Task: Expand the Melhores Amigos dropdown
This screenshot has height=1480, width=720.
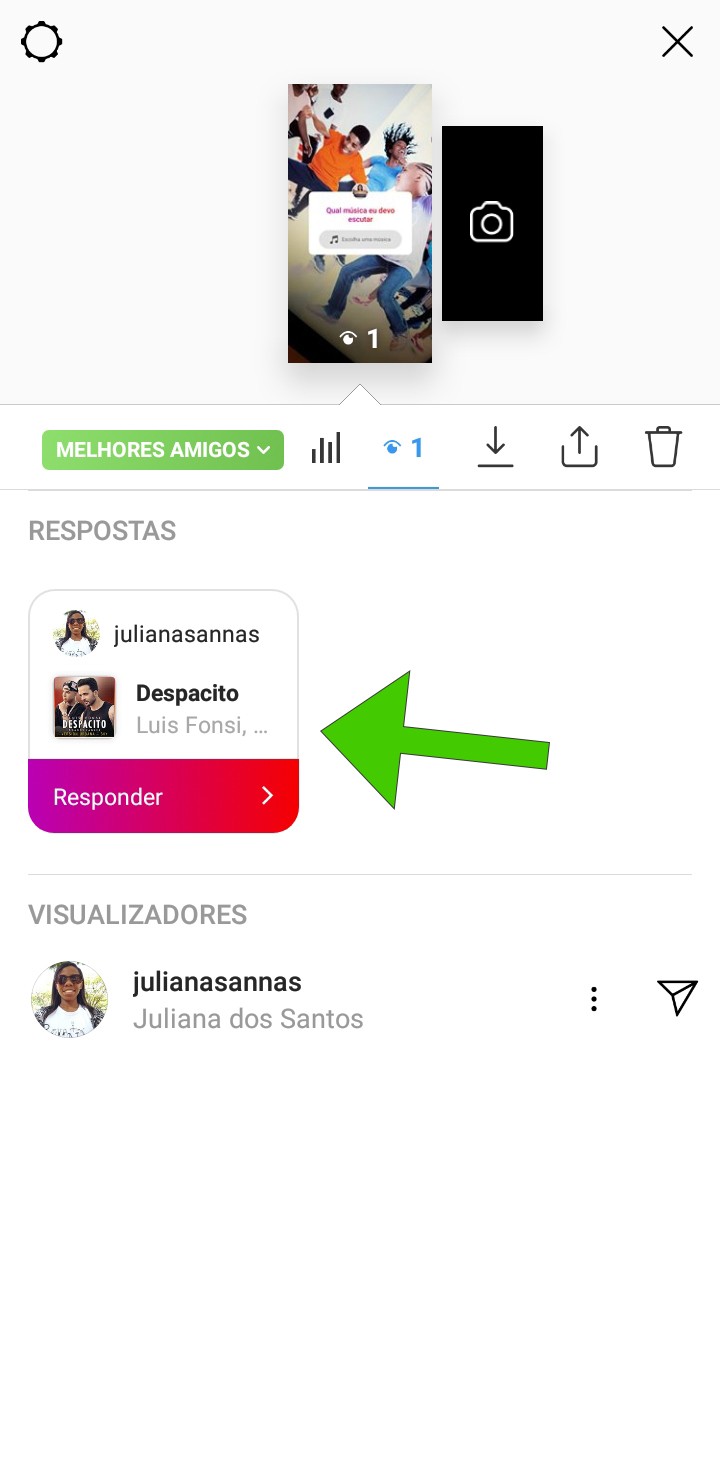Action: point(163,450)
